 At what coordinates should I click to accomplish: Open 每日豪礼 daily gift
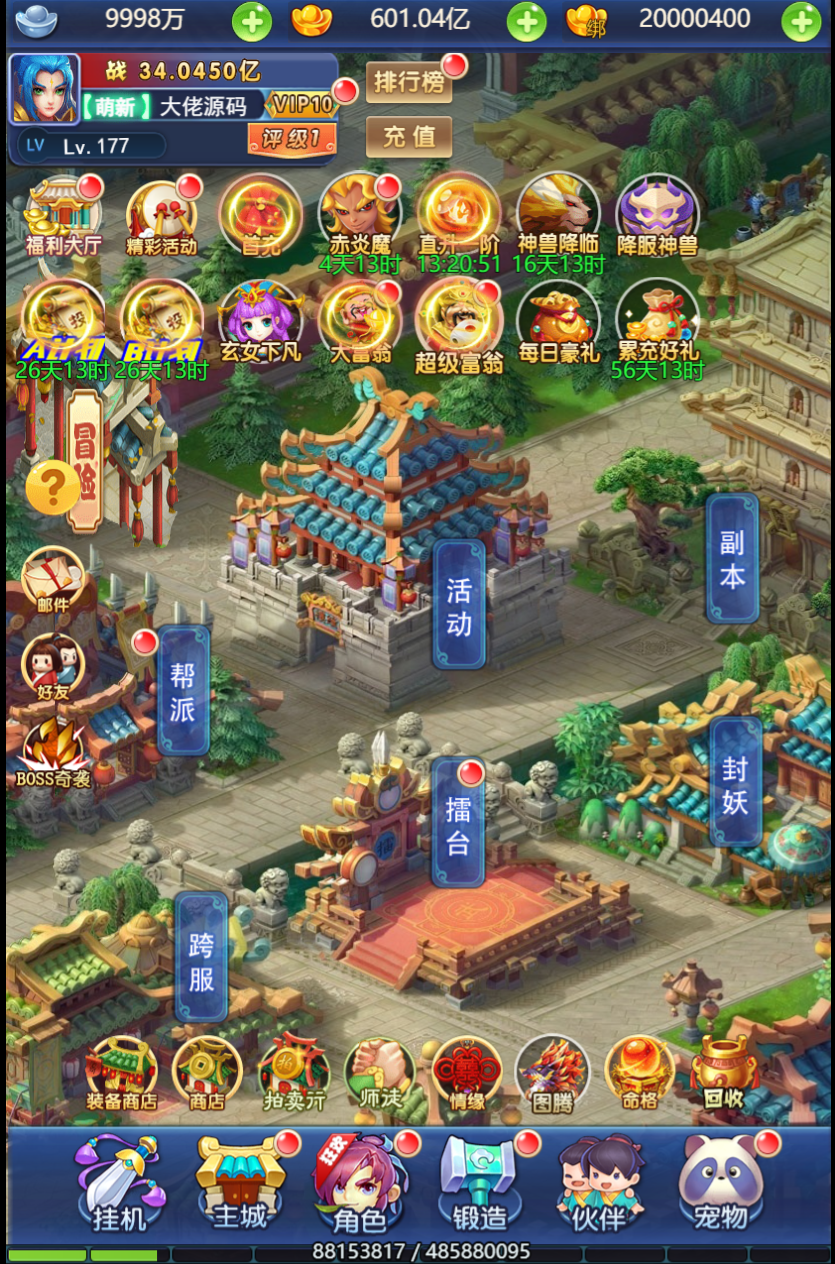point(557,320)
